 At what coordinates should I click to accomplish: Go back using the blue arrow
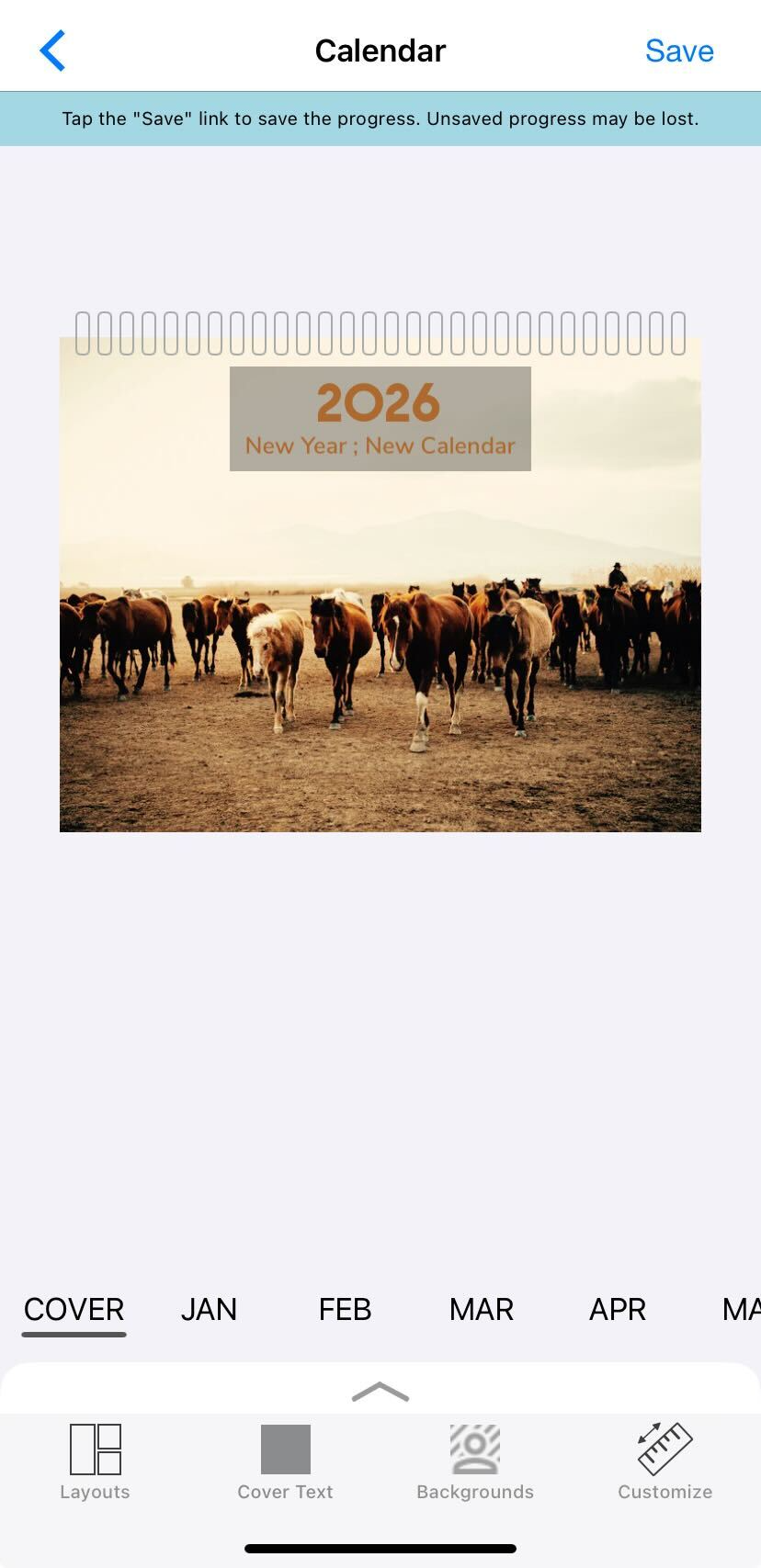[x=52, y=51]
